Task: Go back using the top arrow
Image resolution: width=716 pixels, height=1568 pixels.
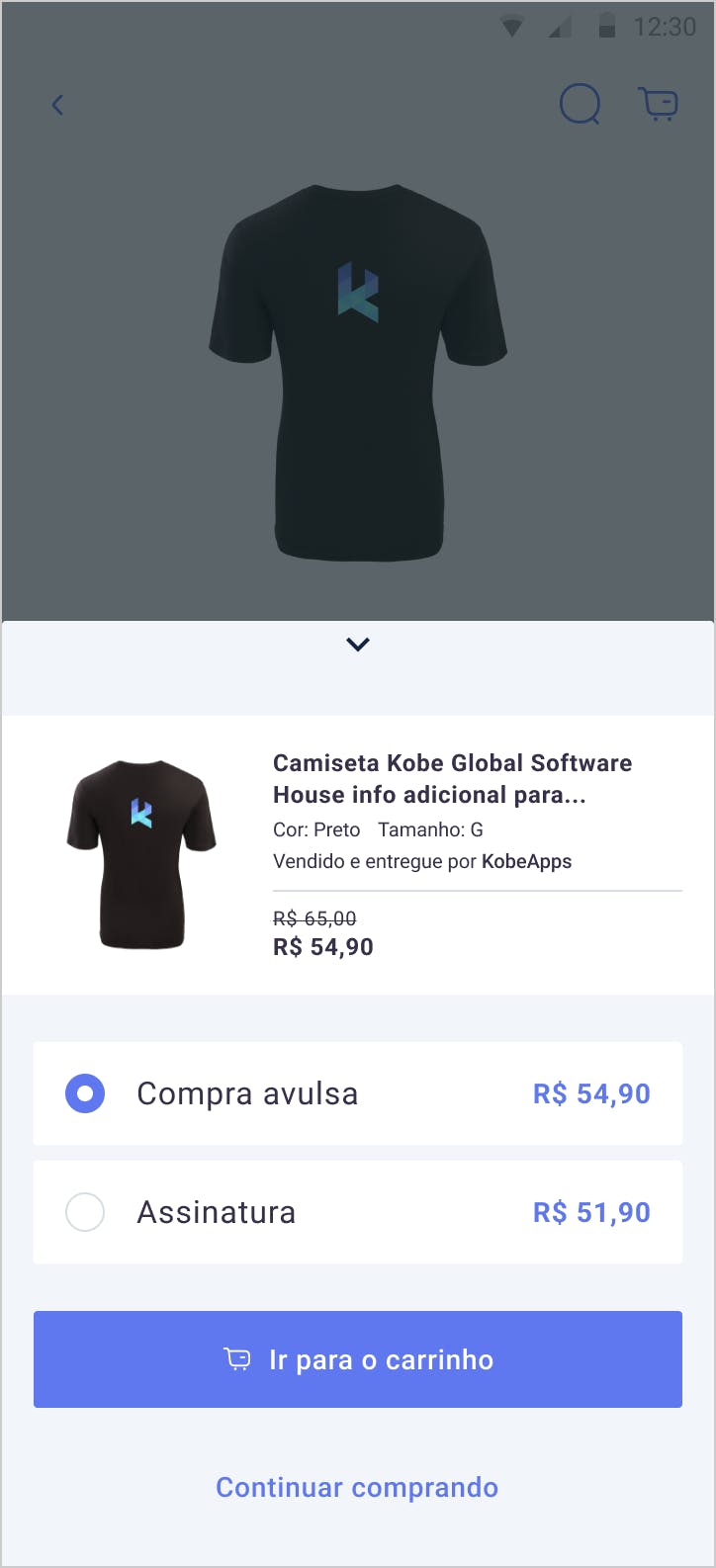Action: (57, 105)
